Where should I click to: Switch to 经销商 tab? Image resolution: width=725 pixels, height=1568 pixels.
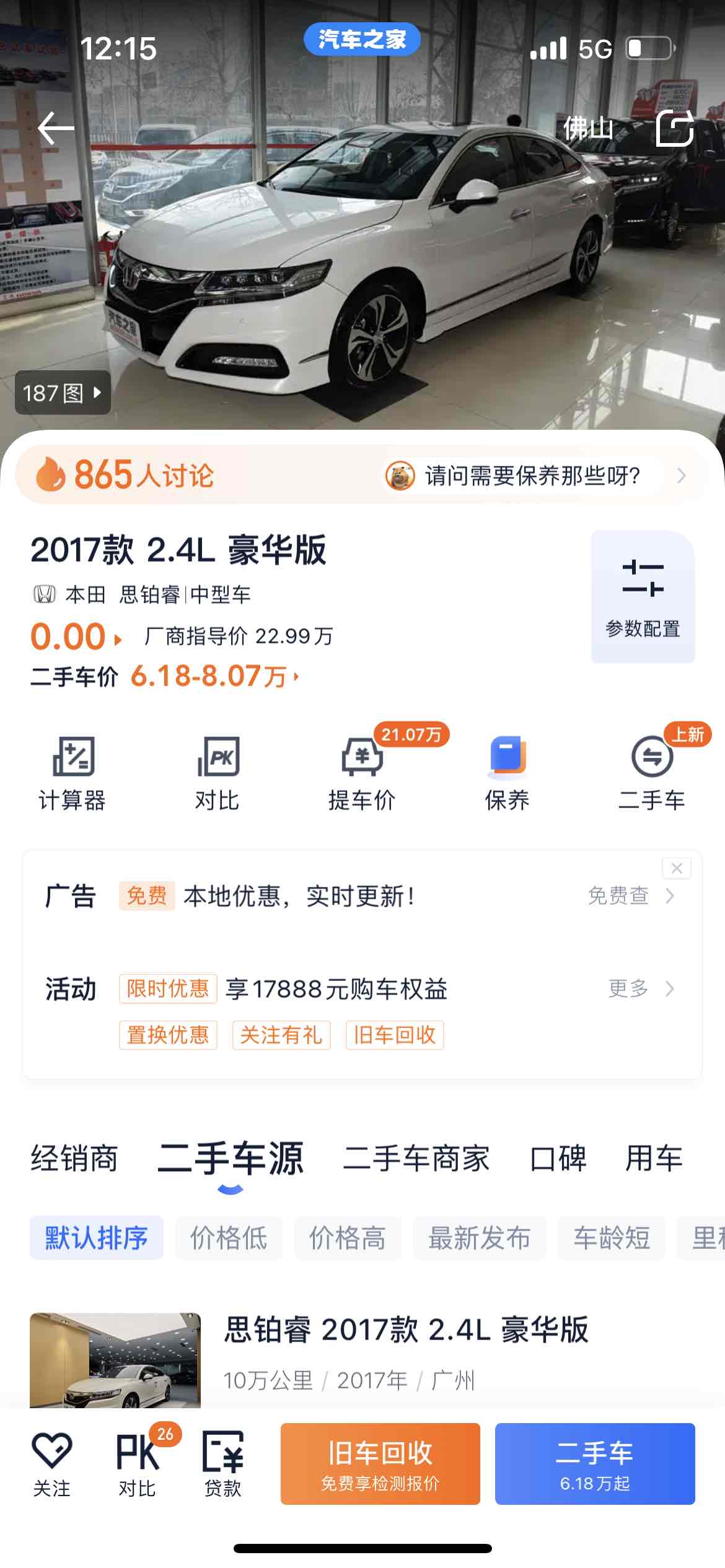point(74,1158)
